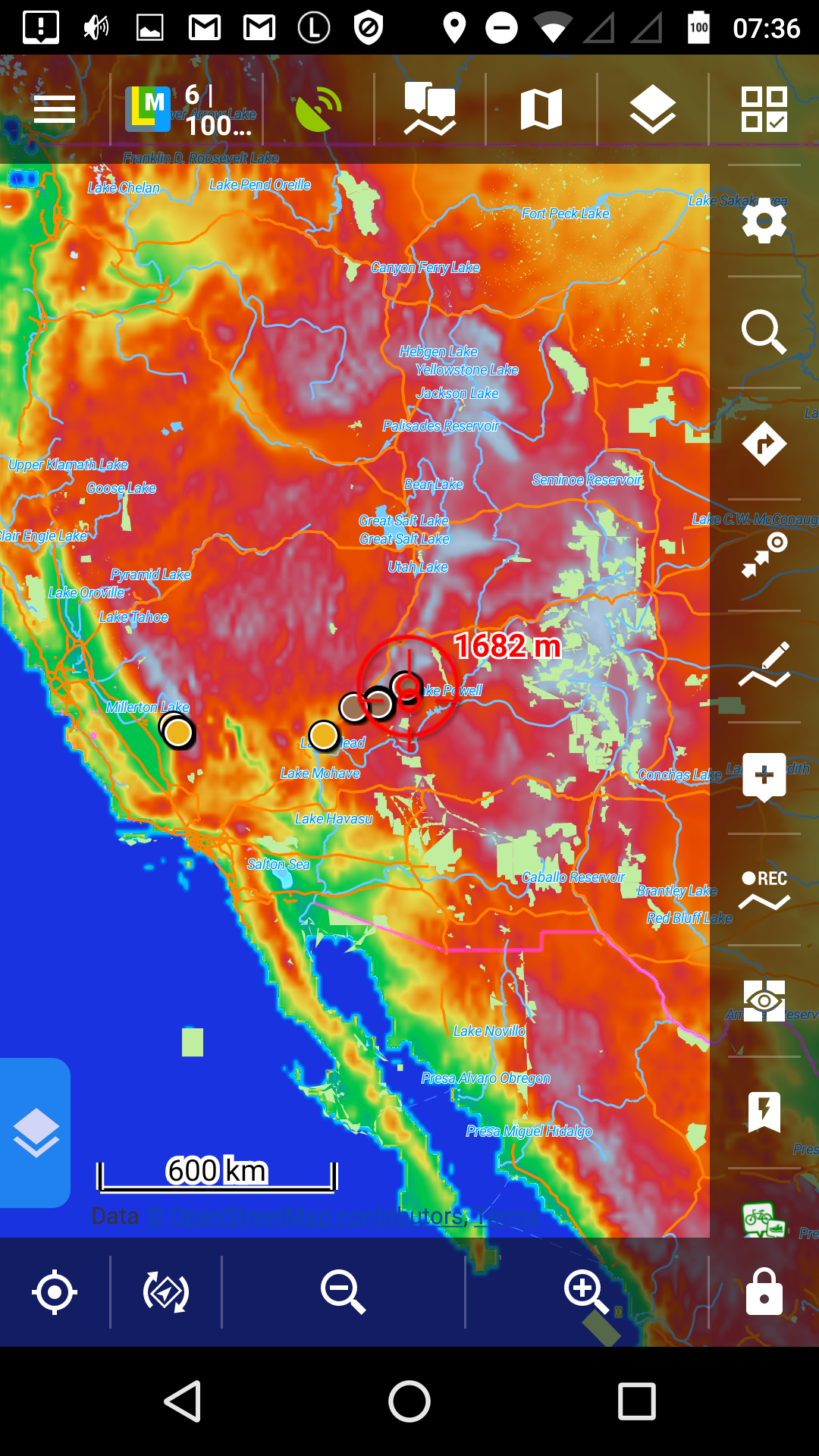Lock the screen with the padlock
The width and height of the screenshot is (819, 1456).
click(764, 1292)
